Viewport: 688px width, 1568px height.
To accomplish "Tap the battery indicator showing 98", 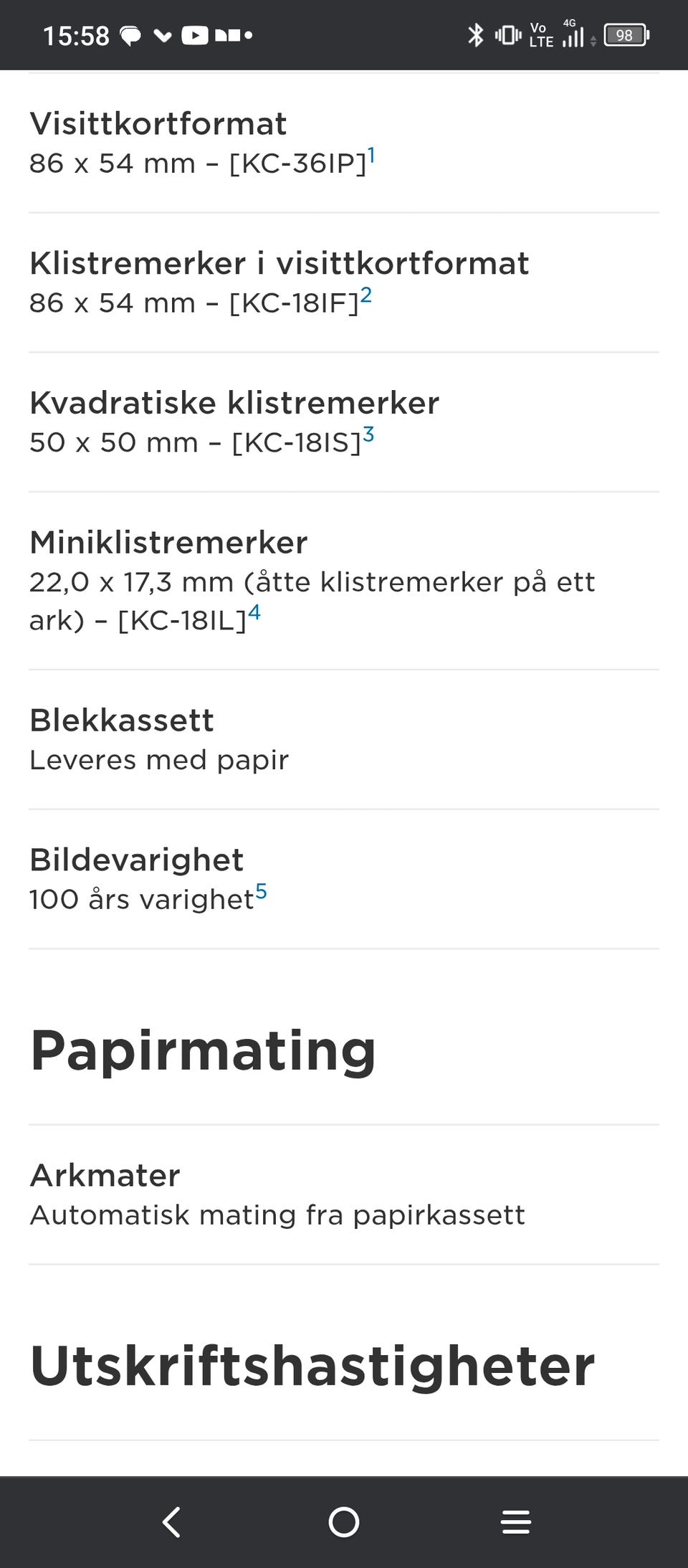I will [624, 34].
